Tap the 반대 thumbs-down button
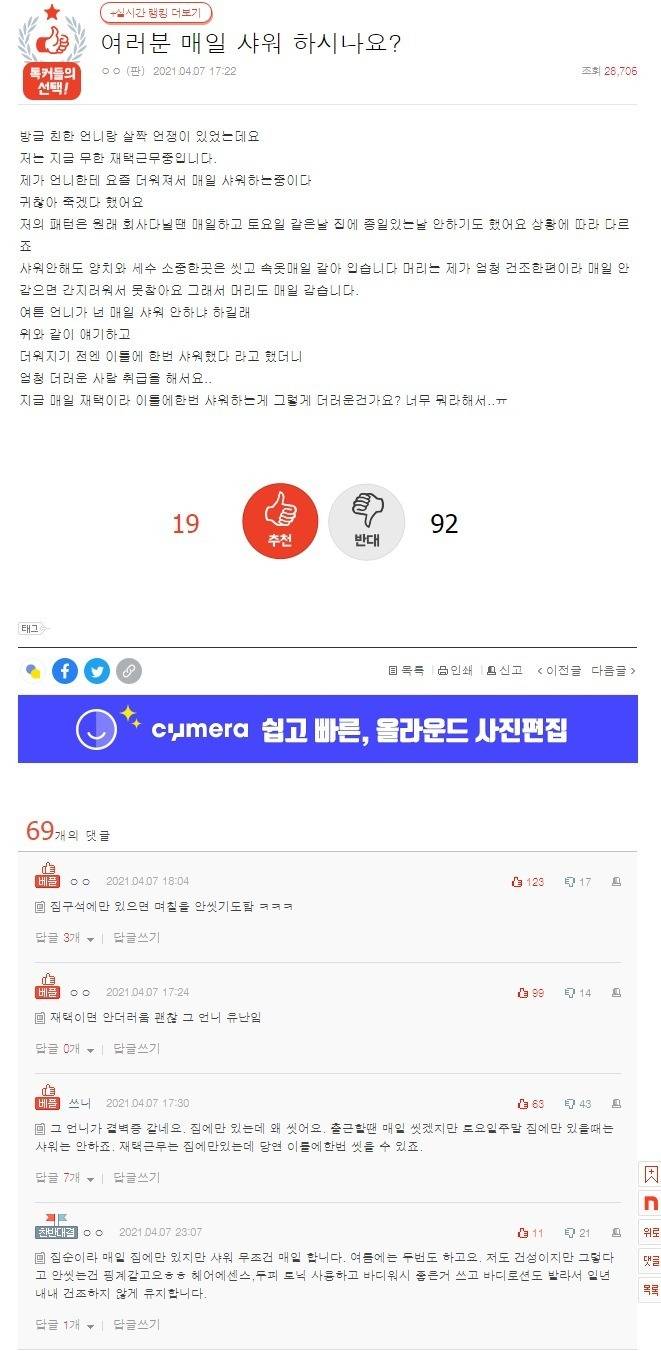The image size is (661, 1351). [367, 523]
